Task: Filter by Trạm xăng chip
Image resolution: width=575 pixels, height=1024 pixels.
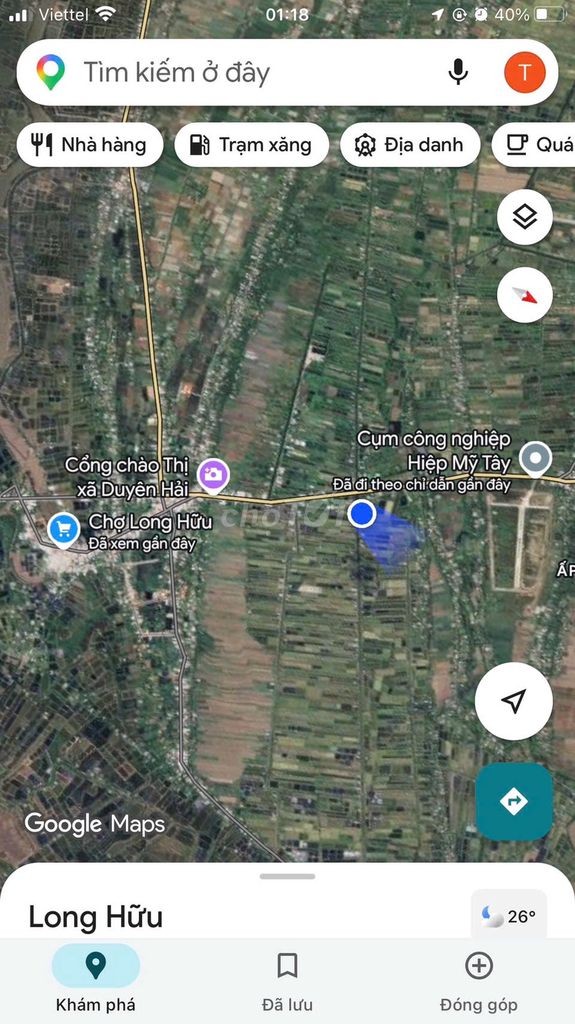Action: point(252,145)
